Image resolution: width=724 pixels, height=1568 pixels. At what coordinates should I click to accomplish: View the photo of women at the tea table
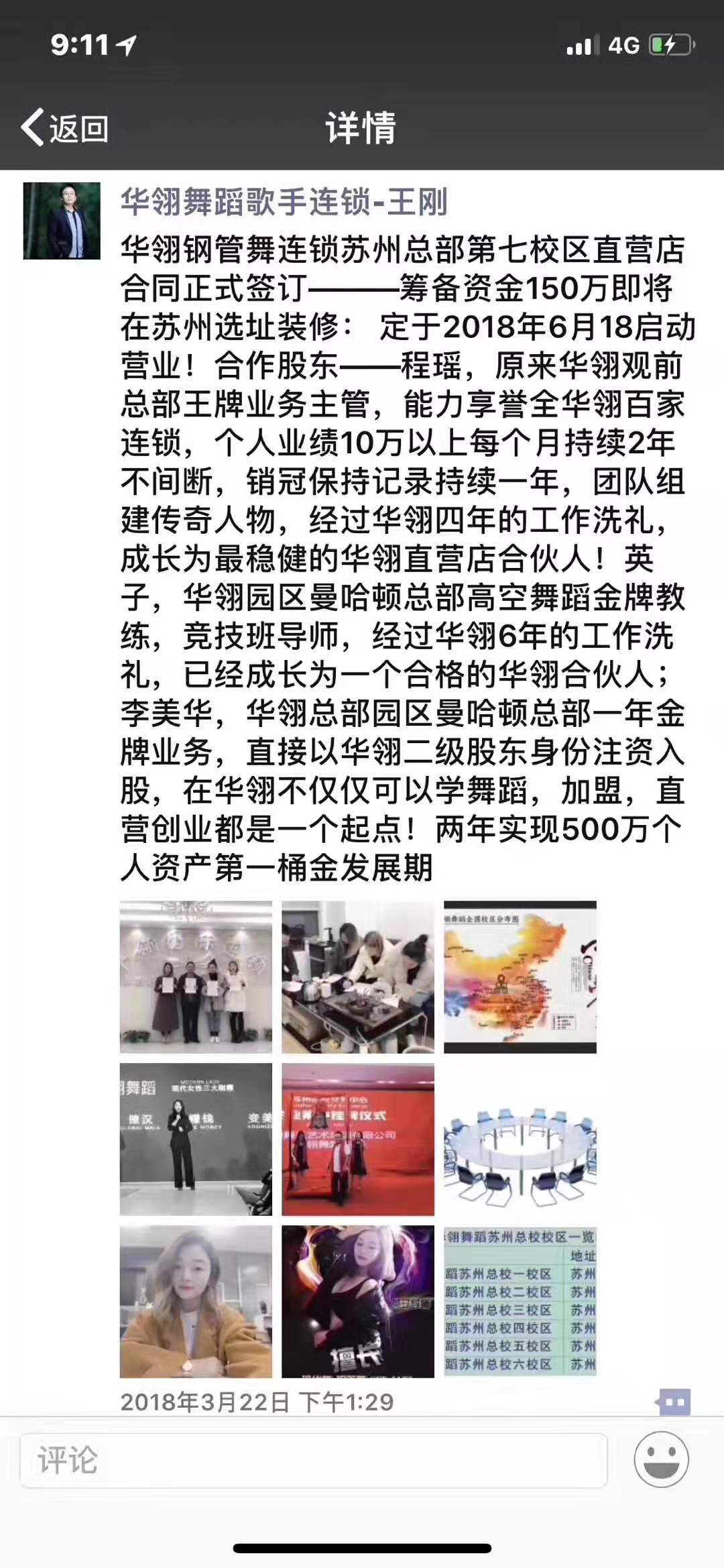point(357,976)
